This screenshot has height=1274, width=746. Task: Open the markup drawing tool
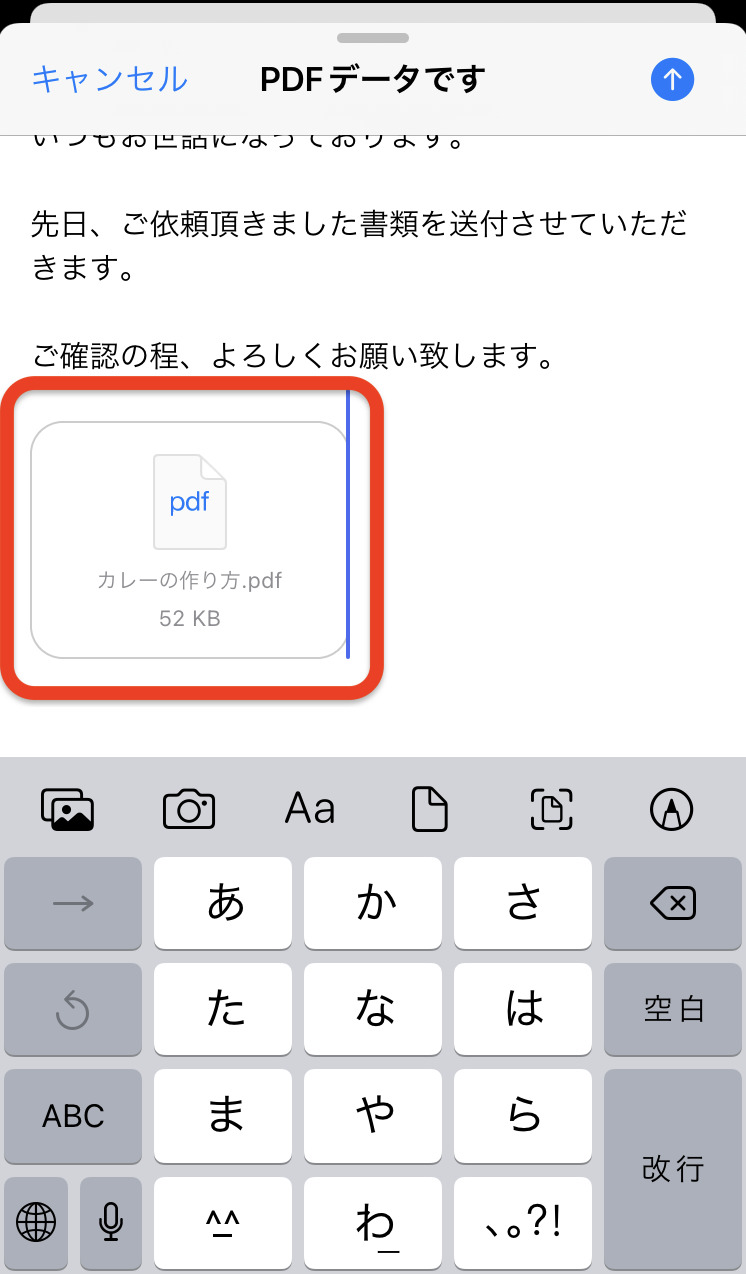[672, 809]
